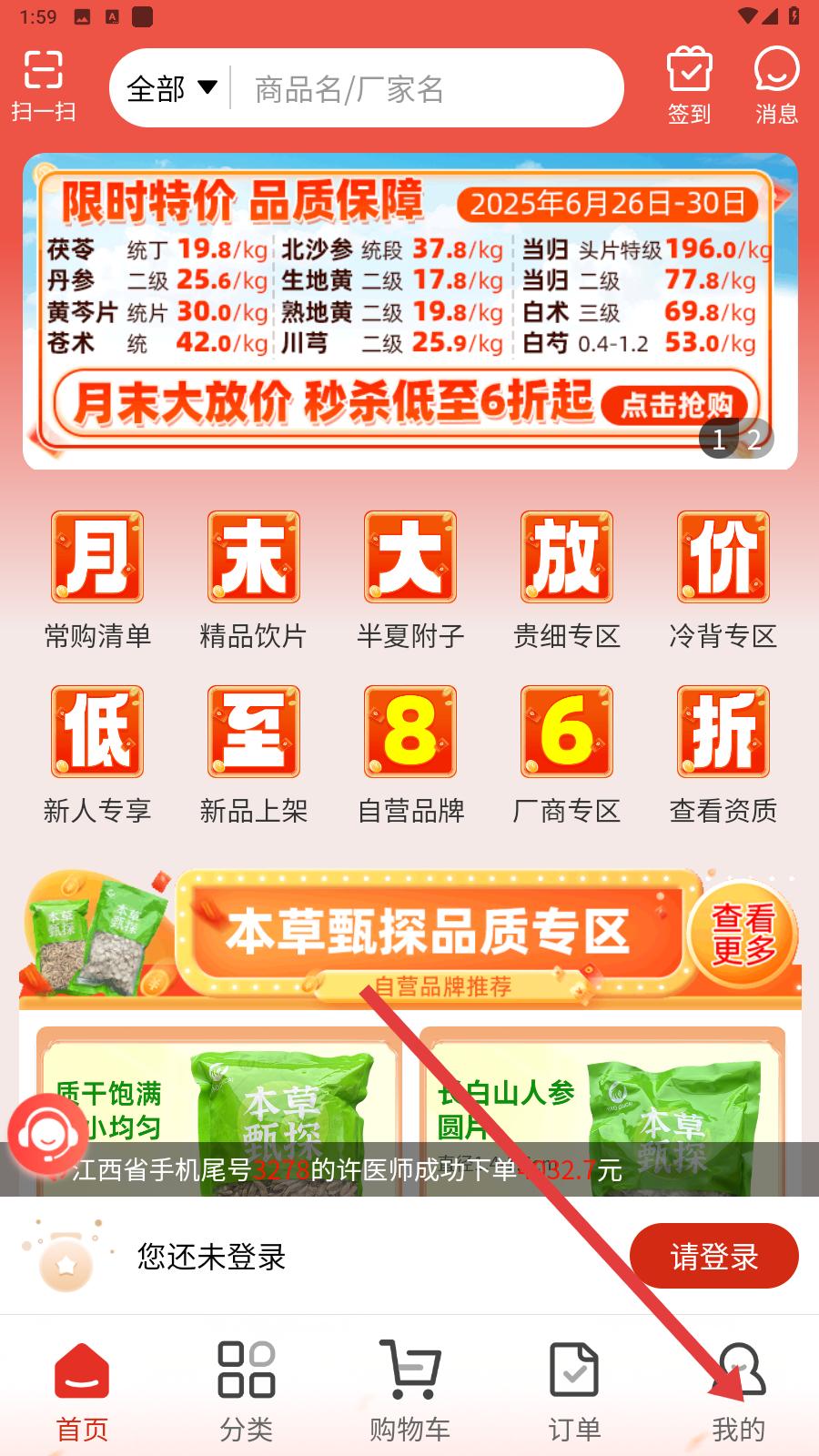
Task: View 新品上架
Action: [x=254, y=754]
